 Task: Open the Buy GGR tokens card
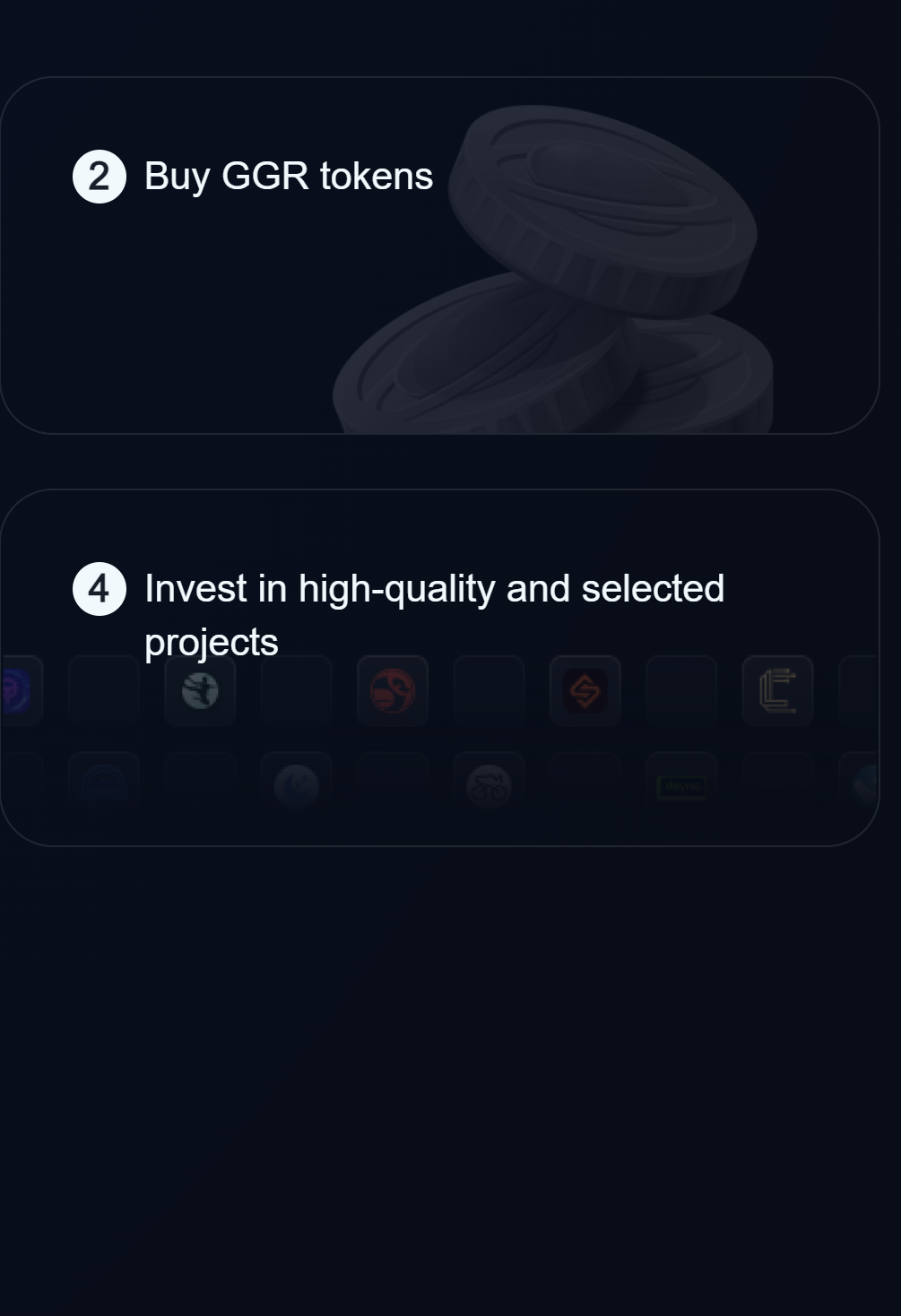tap(439, 255)
